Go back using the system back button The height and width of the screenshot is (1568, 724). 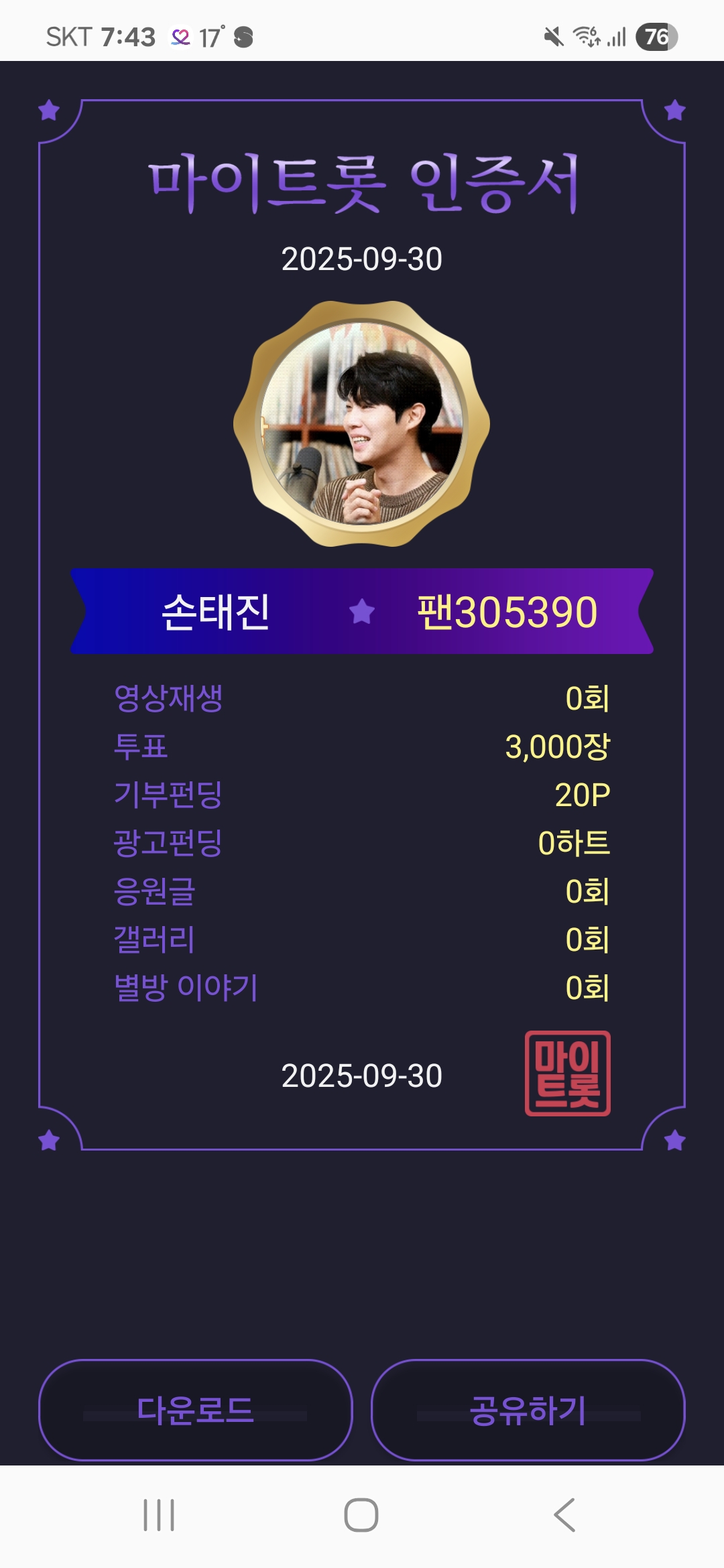(564, 1515)
